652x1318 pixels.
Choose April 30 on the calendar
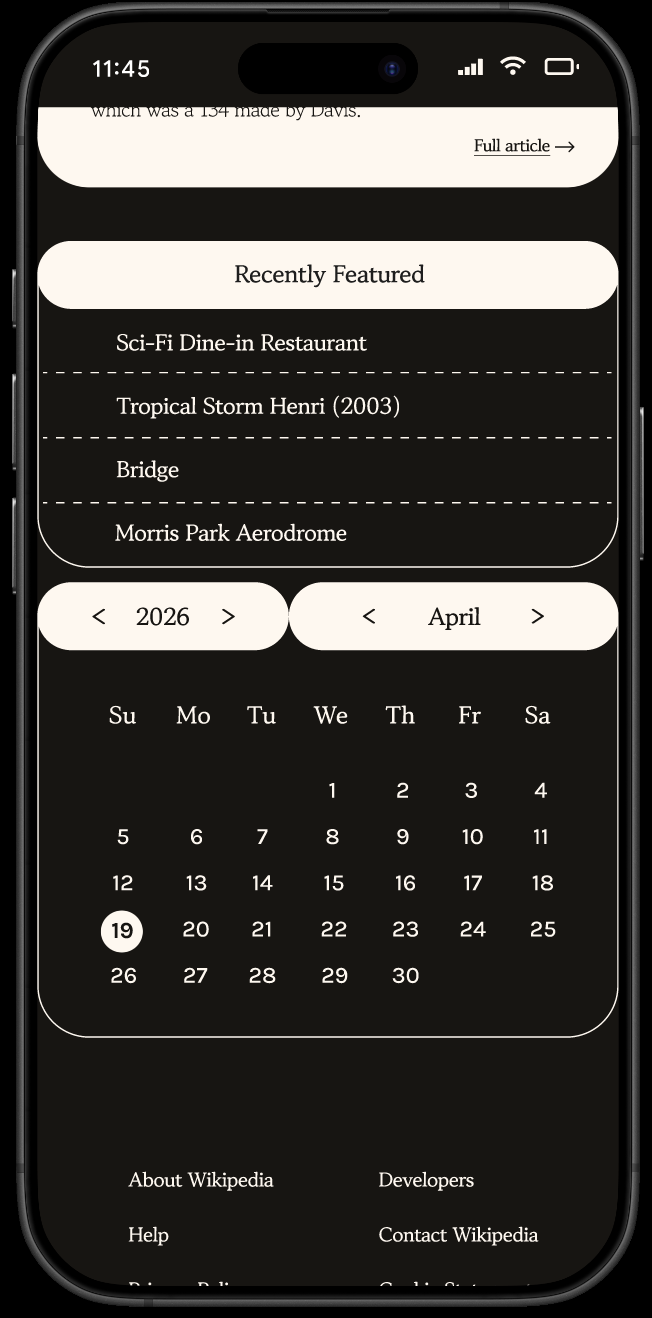pyautogui.click(x=405, y=976)
